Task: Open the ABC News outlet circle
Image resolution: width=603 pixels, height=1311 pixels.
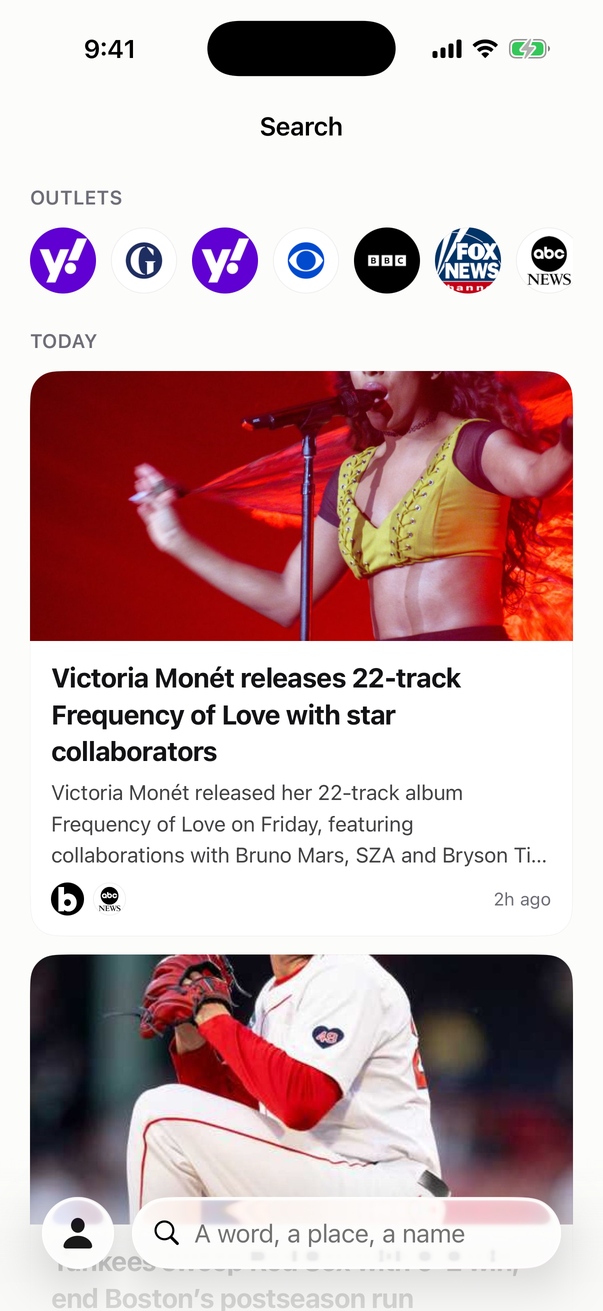Action: click(549, 260)
